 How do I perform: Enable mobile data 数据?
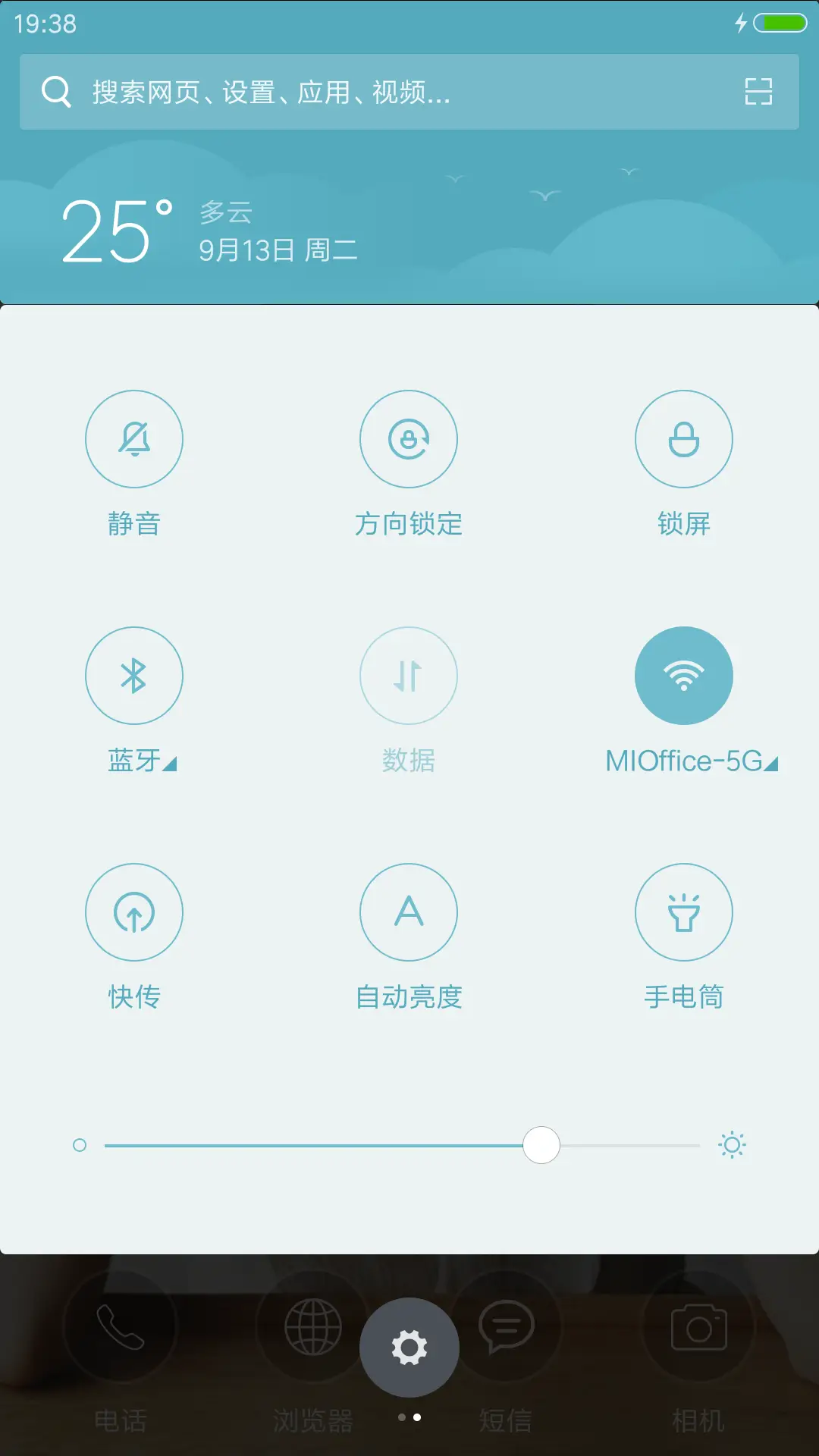pyautogui.click(x=409, y=676)
